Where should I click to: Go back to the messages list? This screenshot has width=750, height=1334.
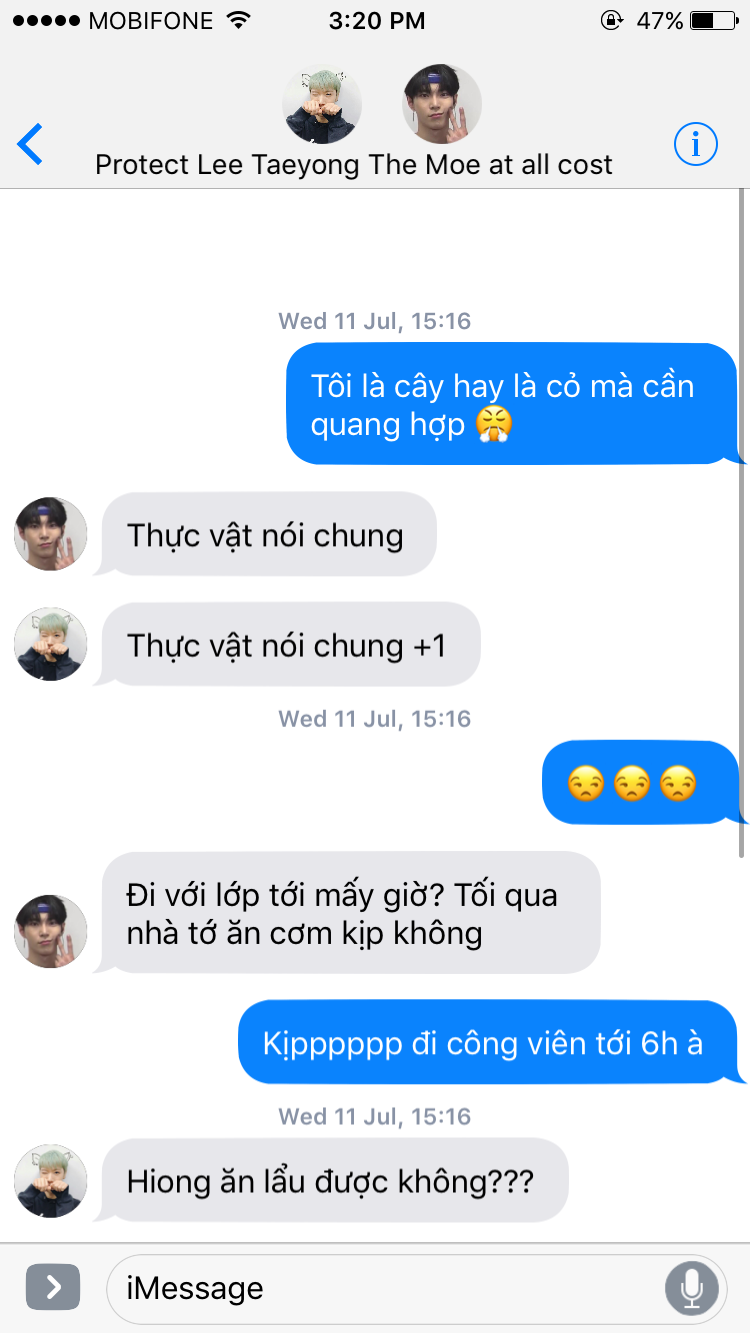coord(31,145)
